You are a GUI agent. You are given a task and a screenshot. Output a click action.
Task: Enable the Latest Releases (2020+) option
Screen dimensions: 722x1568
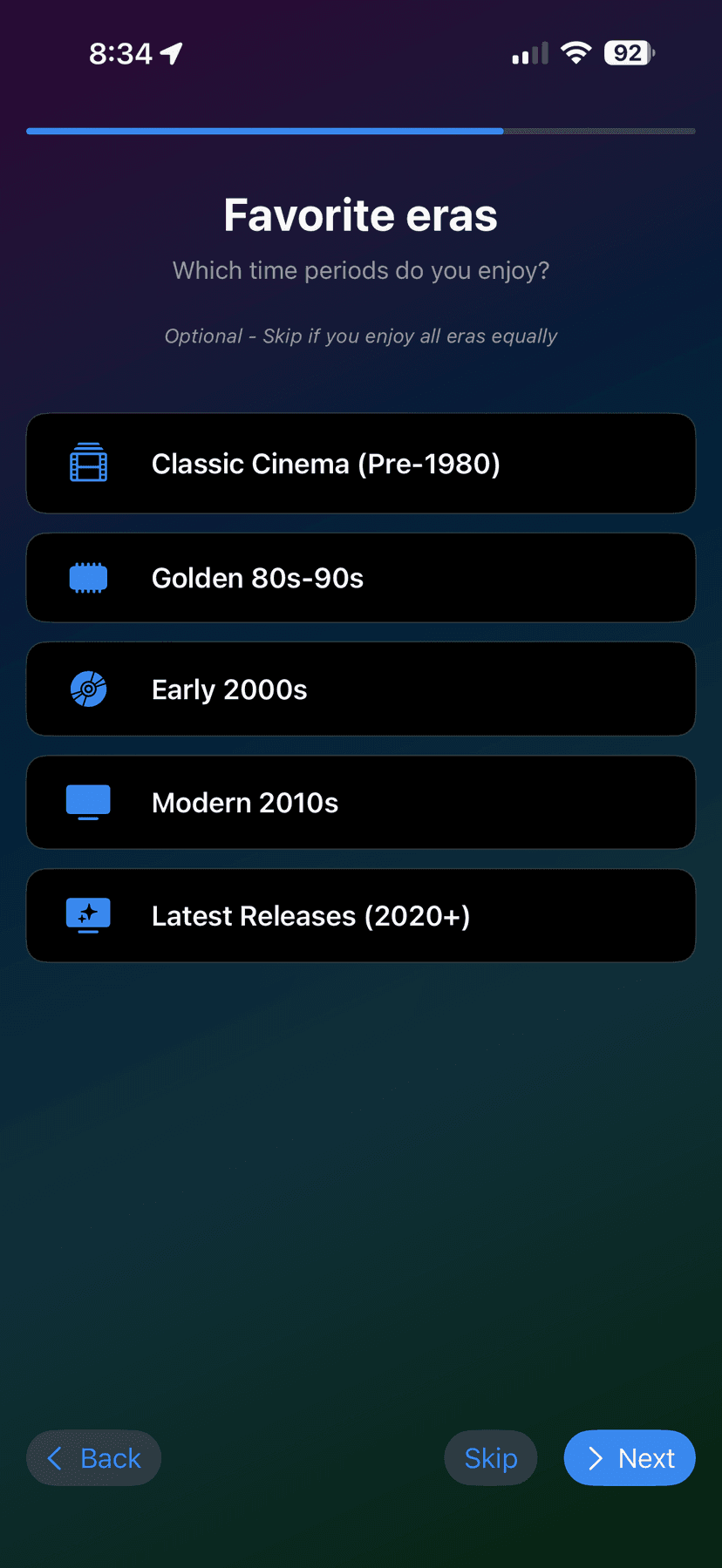[361, 915]
